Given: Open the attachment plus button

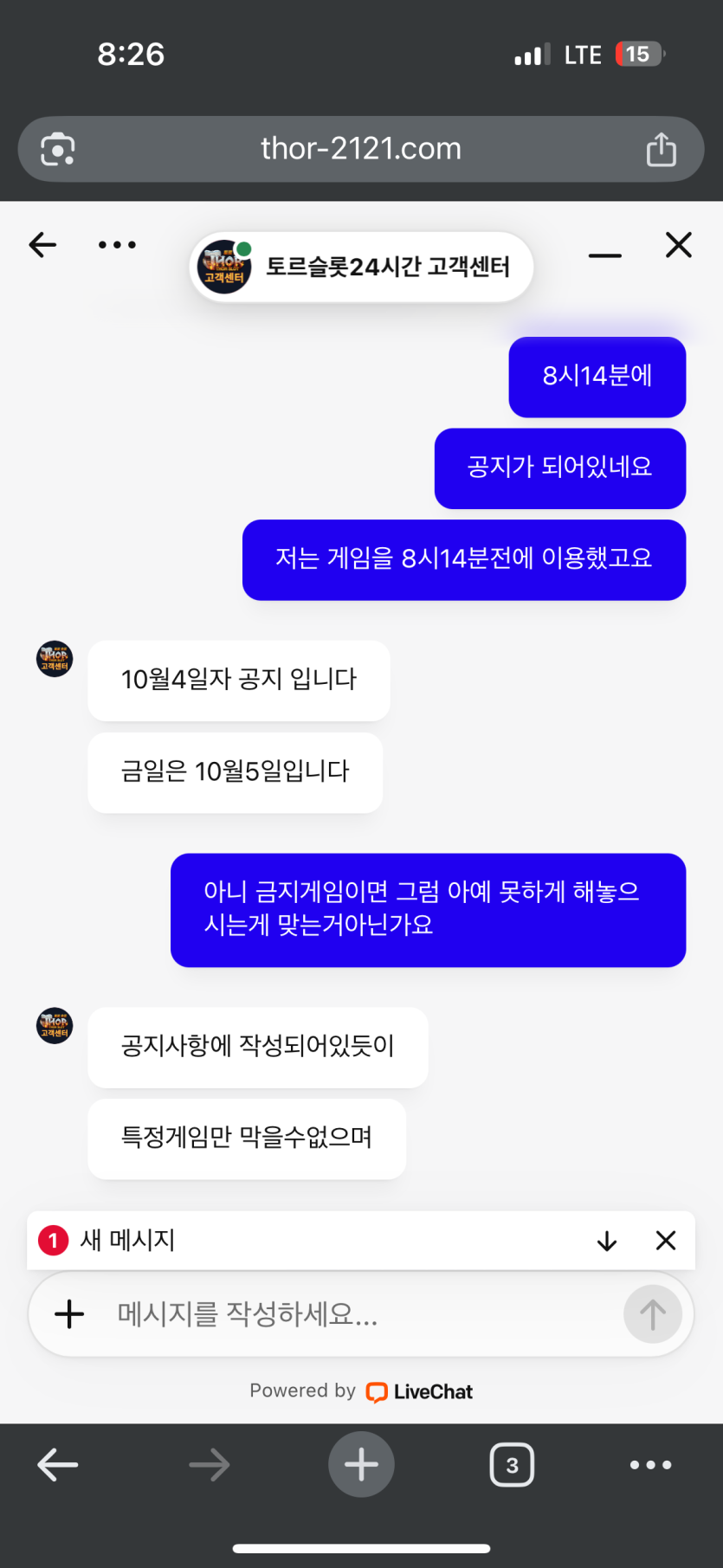Looking at the screenshot, I should [x=69, y=1314].
